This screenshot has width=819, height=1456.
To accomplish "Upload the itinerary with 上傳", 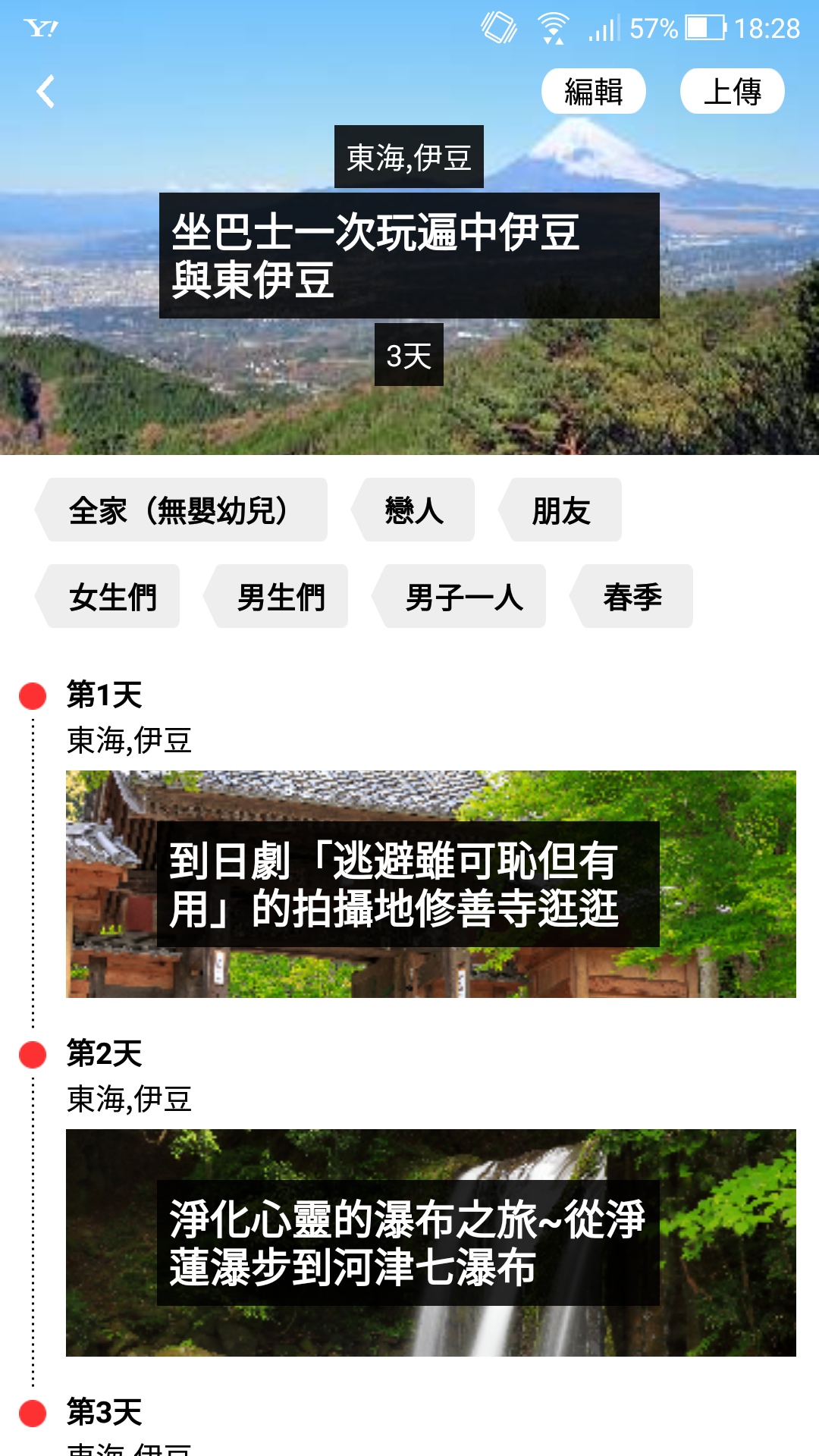I will pos(732,92).
